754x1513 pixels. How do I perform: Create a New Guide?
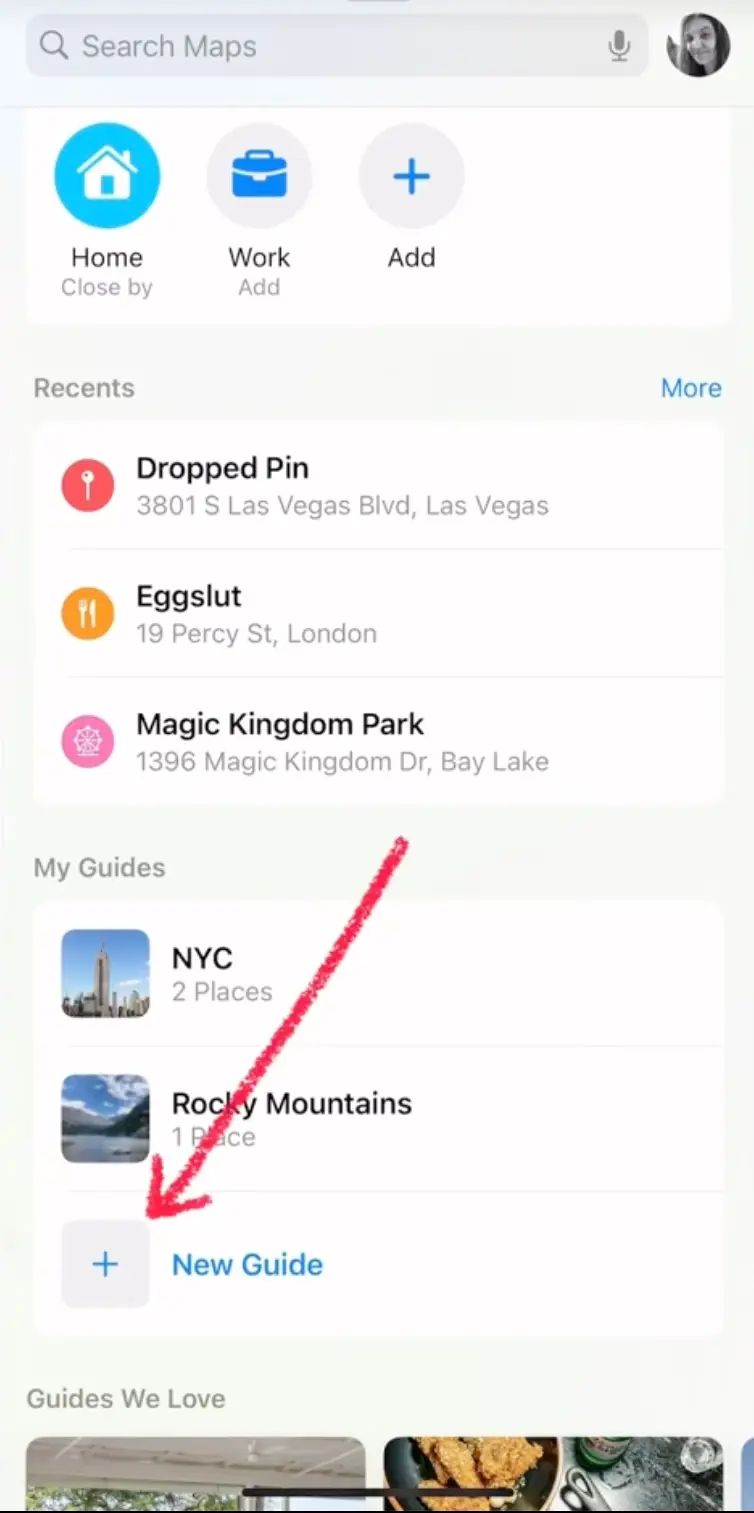pos(247,1264)
